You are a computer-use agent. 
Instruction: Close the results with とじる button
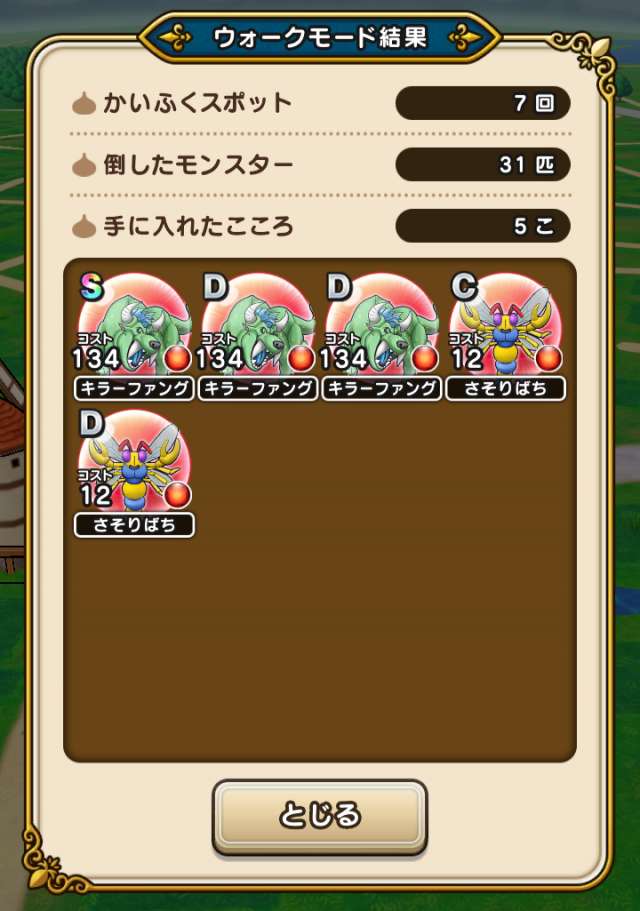point(319,816)
